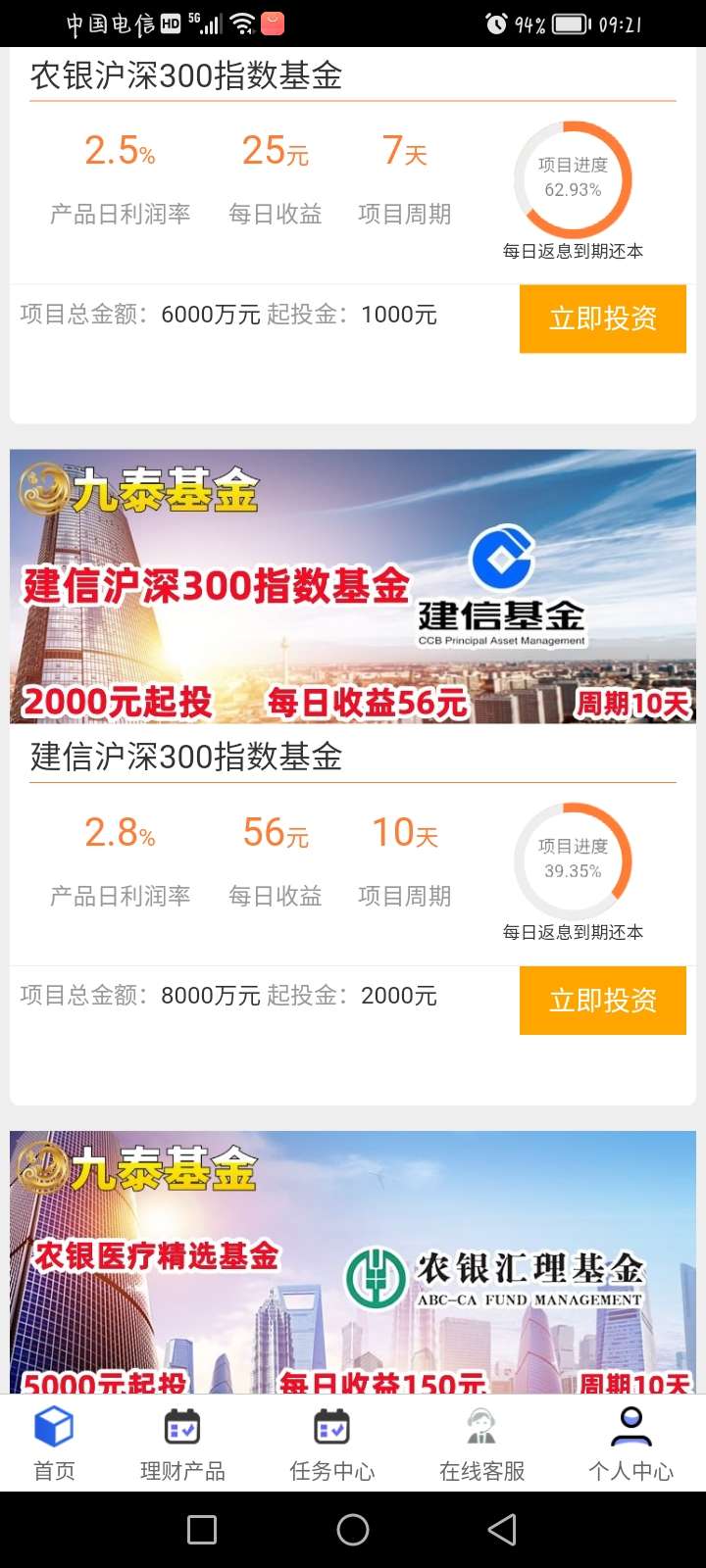Image resolution: width=706 pixels, height=1568 pixels.
Task: Go to the 个人中心 tab
Action: [x=630, y=1445]
